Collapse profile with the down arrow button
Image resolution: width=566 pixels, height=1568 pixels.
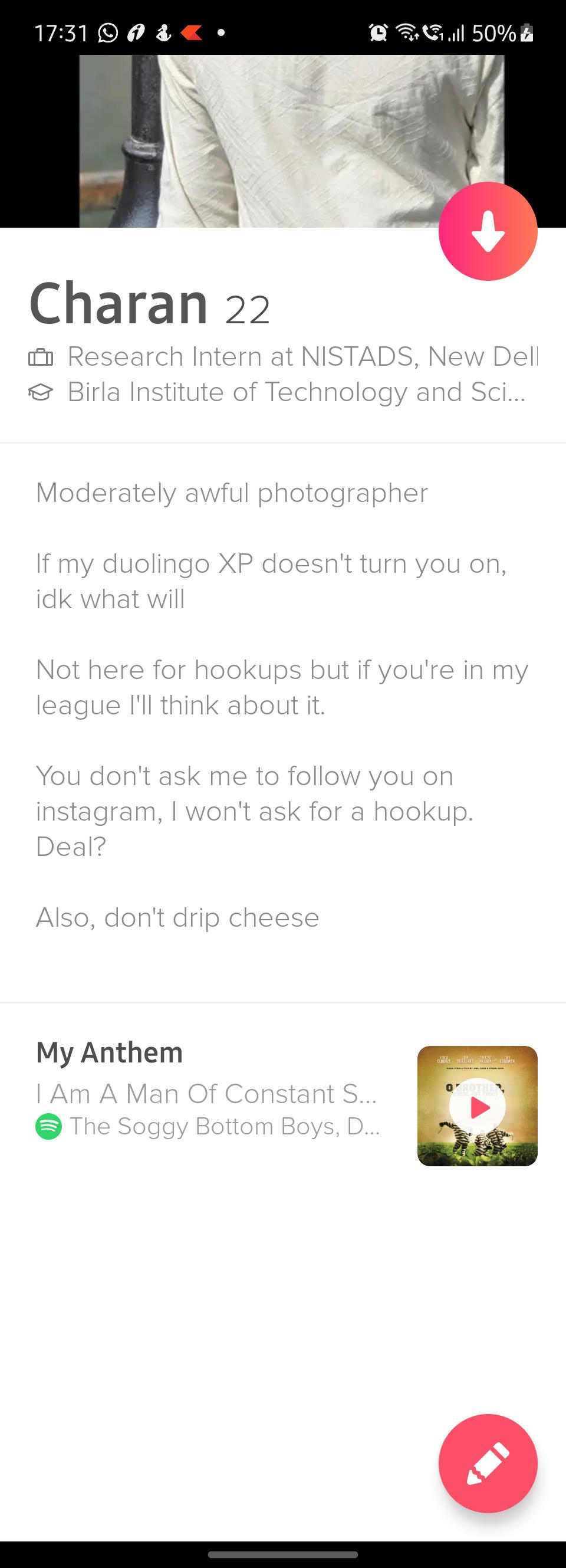(x=488, y=231)
